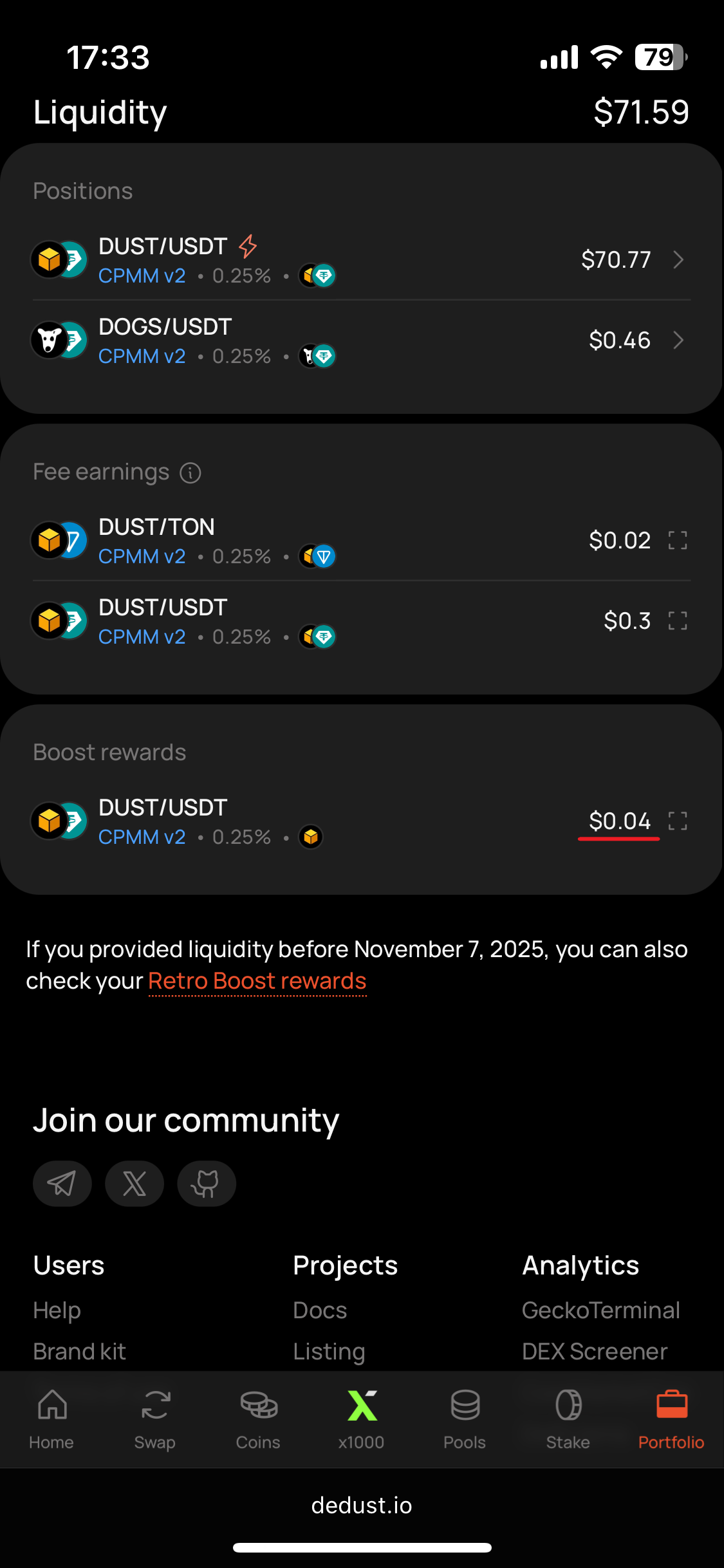
Task: Open the Help link under Users
Action: point(57,1311)
